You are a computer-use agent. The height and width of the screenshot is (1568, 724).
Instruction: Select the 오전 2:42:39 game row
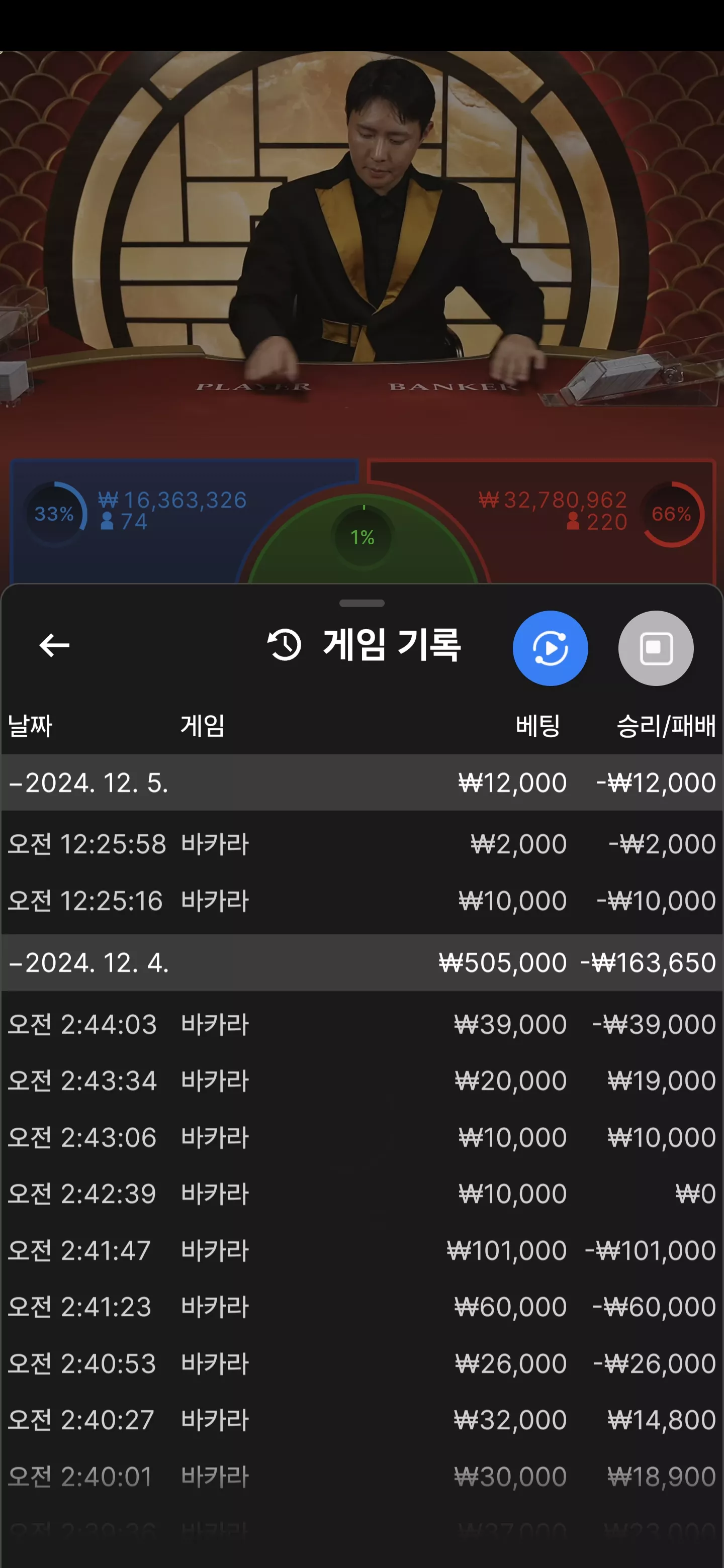361,1194
